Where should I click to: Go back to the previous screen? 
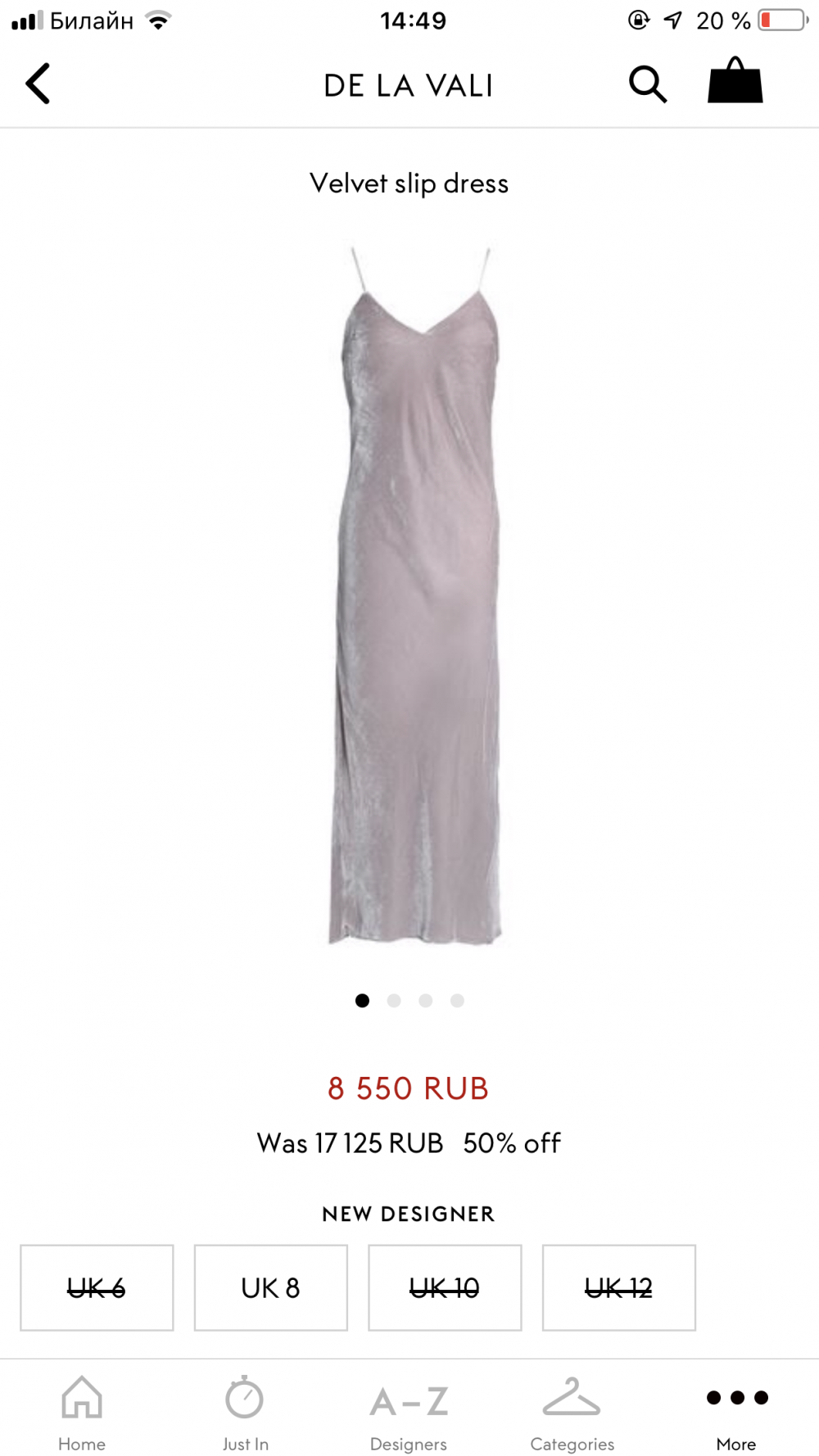(x=38, y=84)
